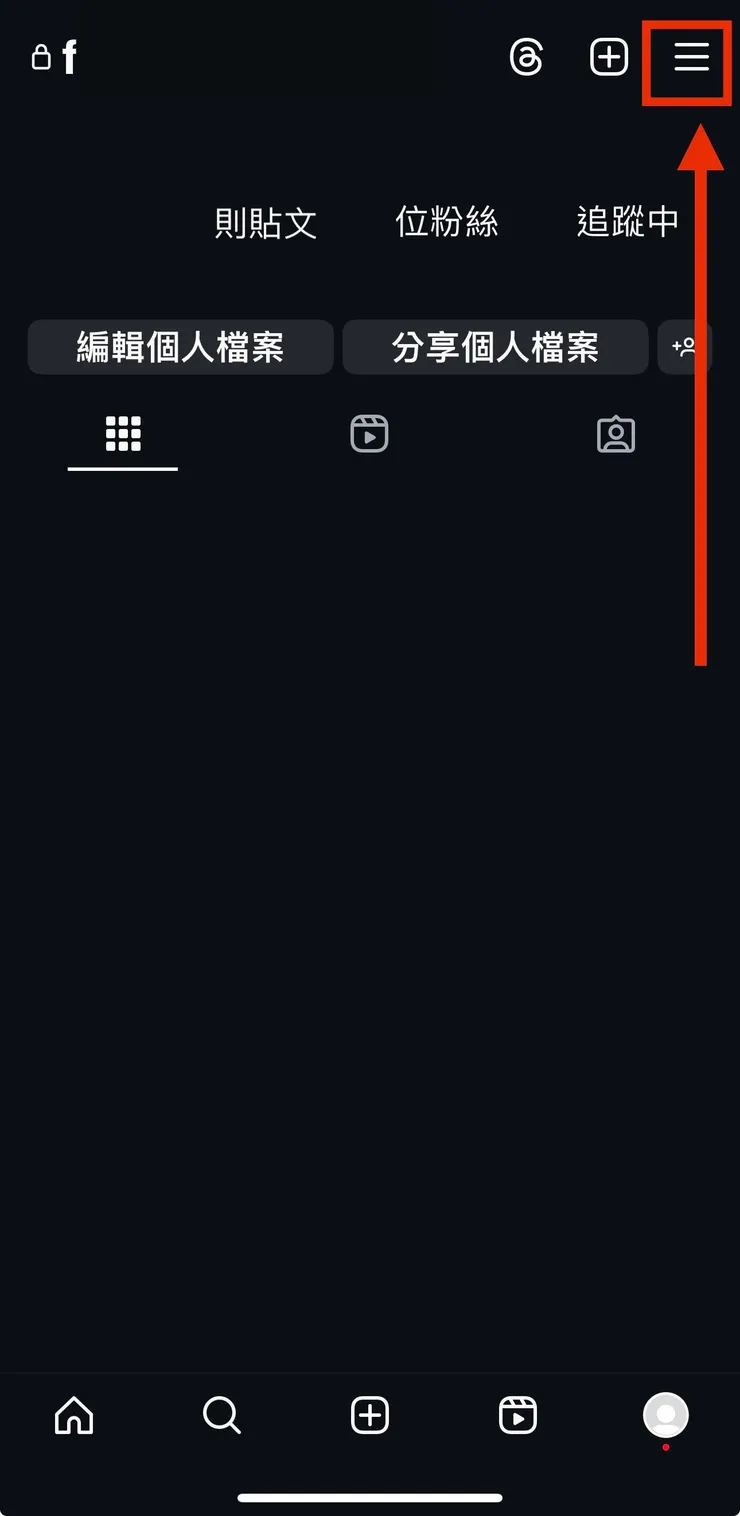Tap 分享個人檔案 button
The height and width of the screenshot is (1516, 740).
pyautogui.click(x=495, y=347)
